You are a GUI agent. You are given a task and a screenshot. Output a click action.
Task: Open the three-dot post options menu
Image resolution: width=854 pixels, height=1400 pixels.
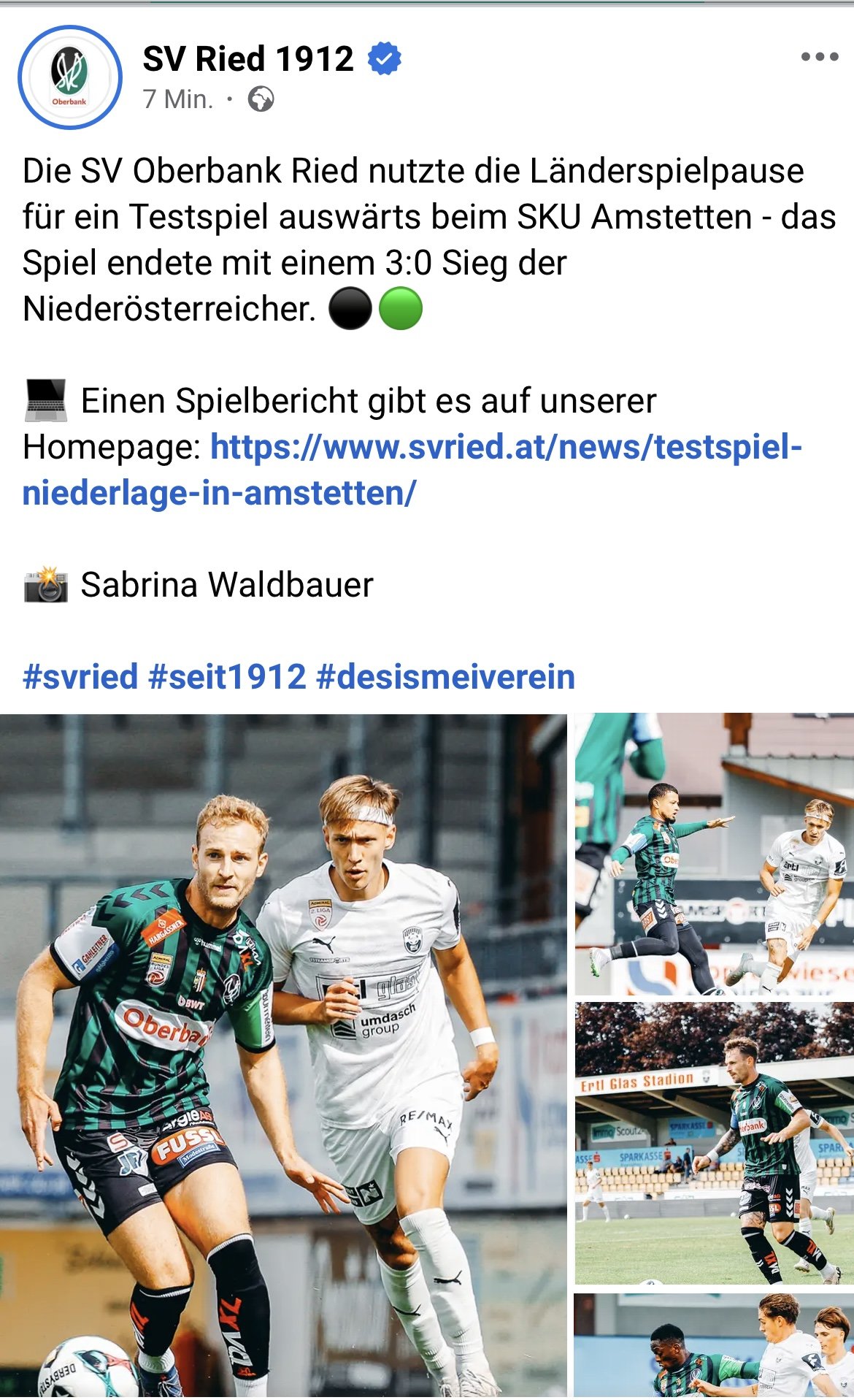click(819, 57)
